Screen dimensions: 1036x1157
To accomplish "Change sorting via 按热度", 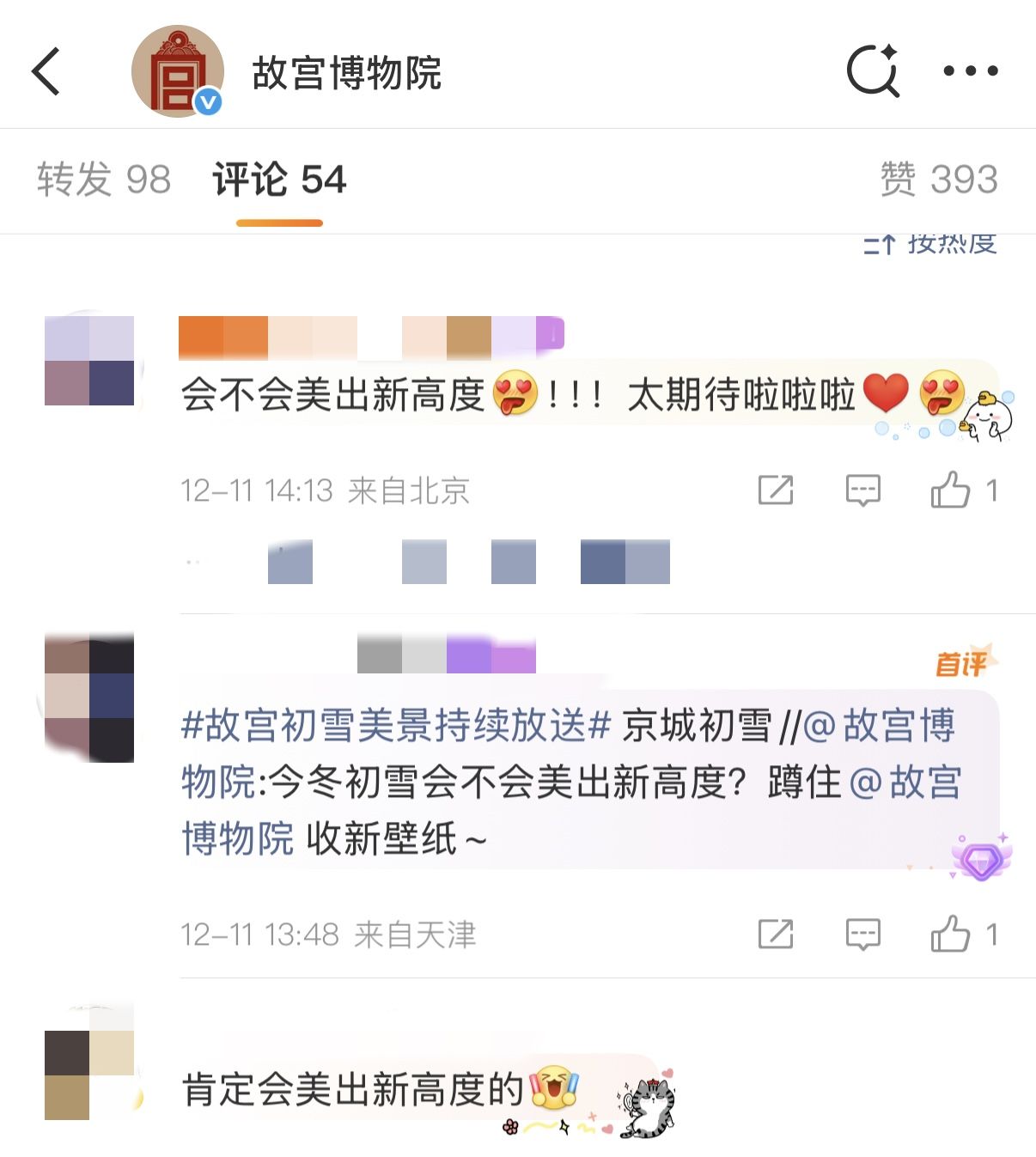I will [x=931, y=244].
